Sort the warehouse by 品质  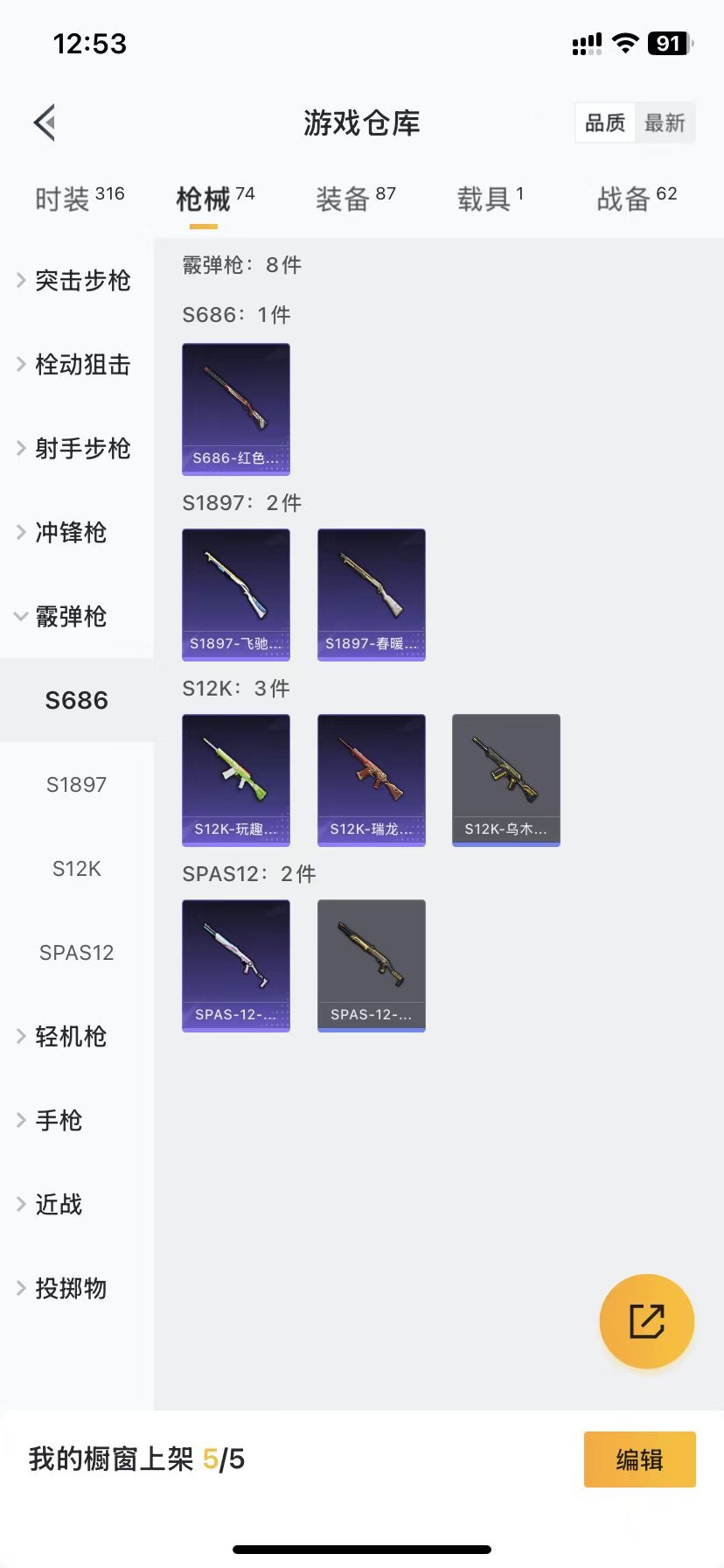tap(605, 122)
